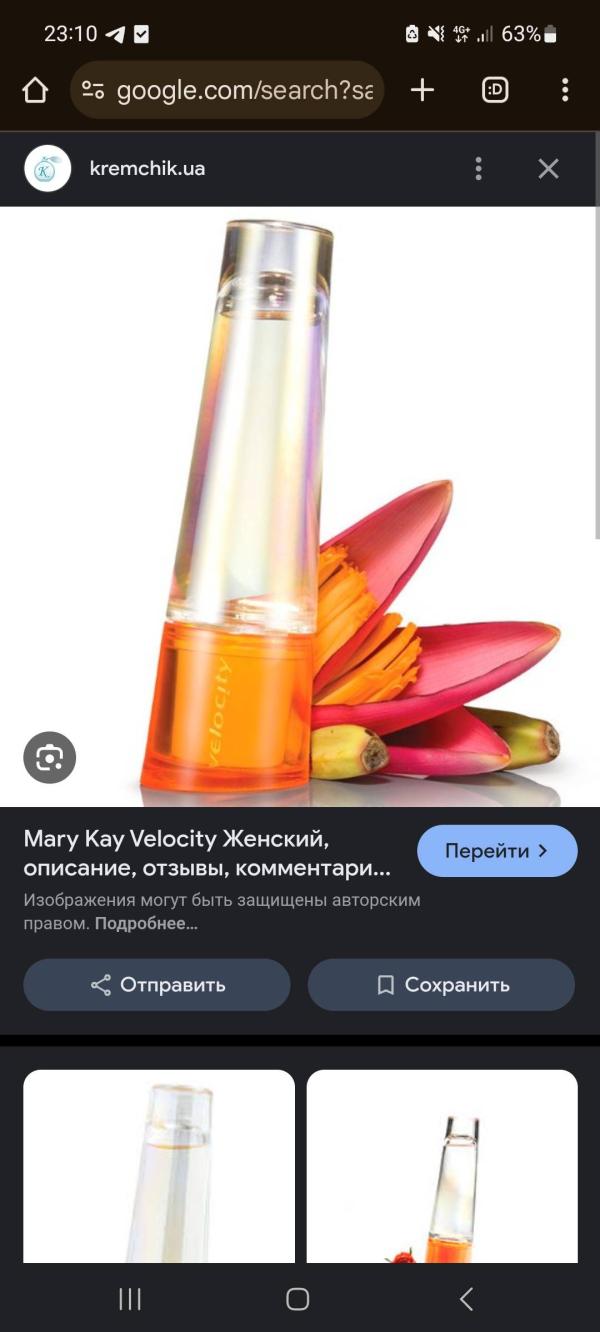600x1332 pixels.
Task: Share the image with Отправить
Action: click(x=157, y=985)
